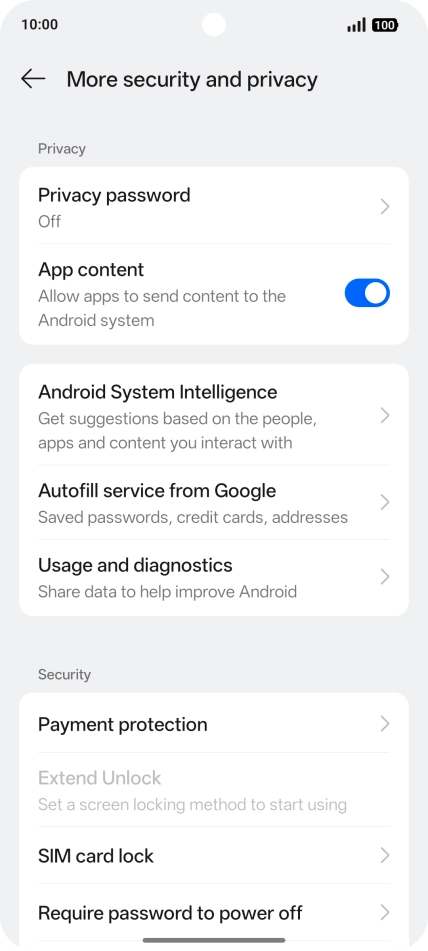Screen dimensions: 428x951
Task: Go back using the arrow icon
Action: [x=33, y=79]
